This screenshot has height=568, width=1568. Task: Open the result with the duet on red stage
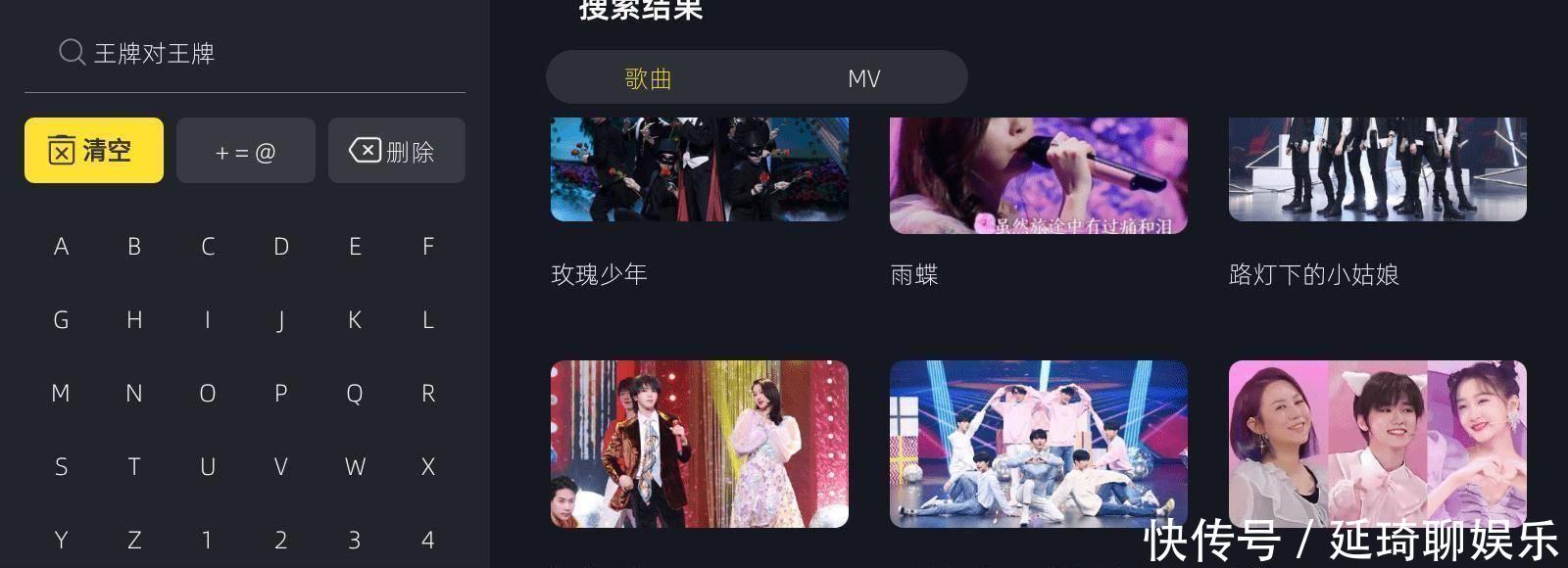pos(699,444)
